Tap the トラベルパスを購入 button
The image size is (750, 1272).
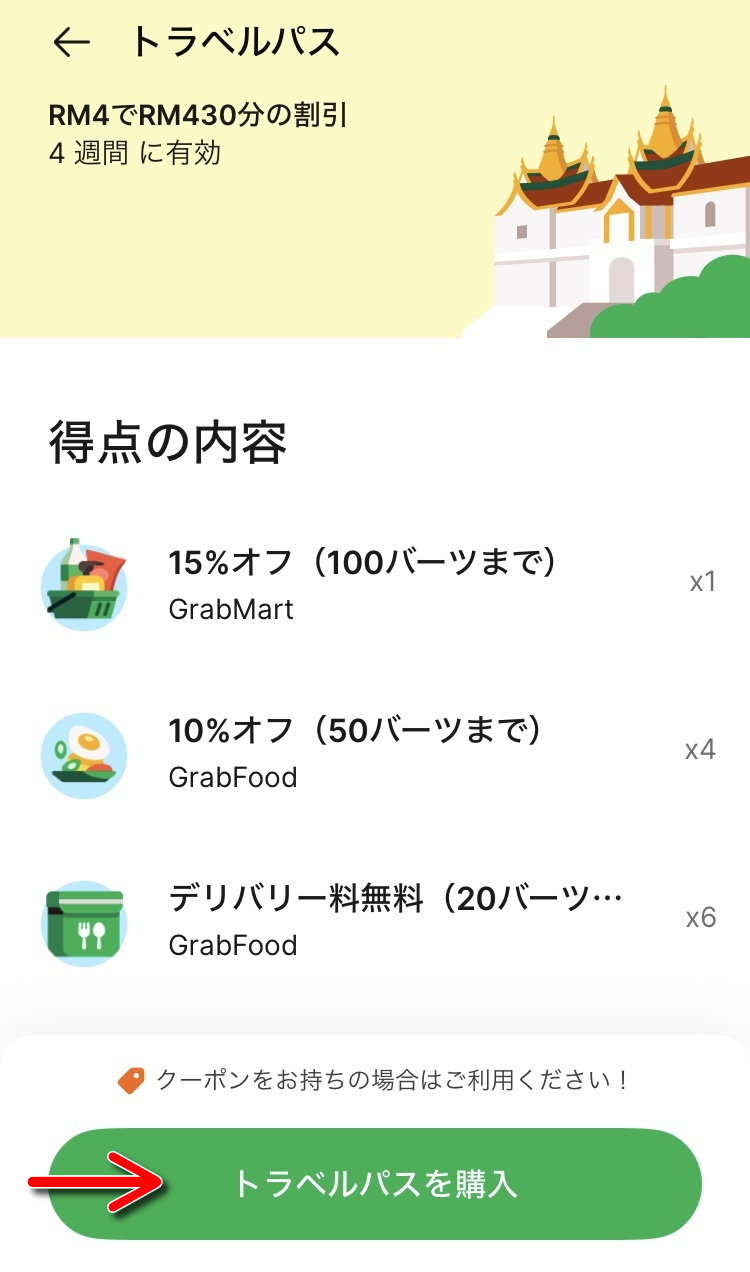[x=375, y=1184]
